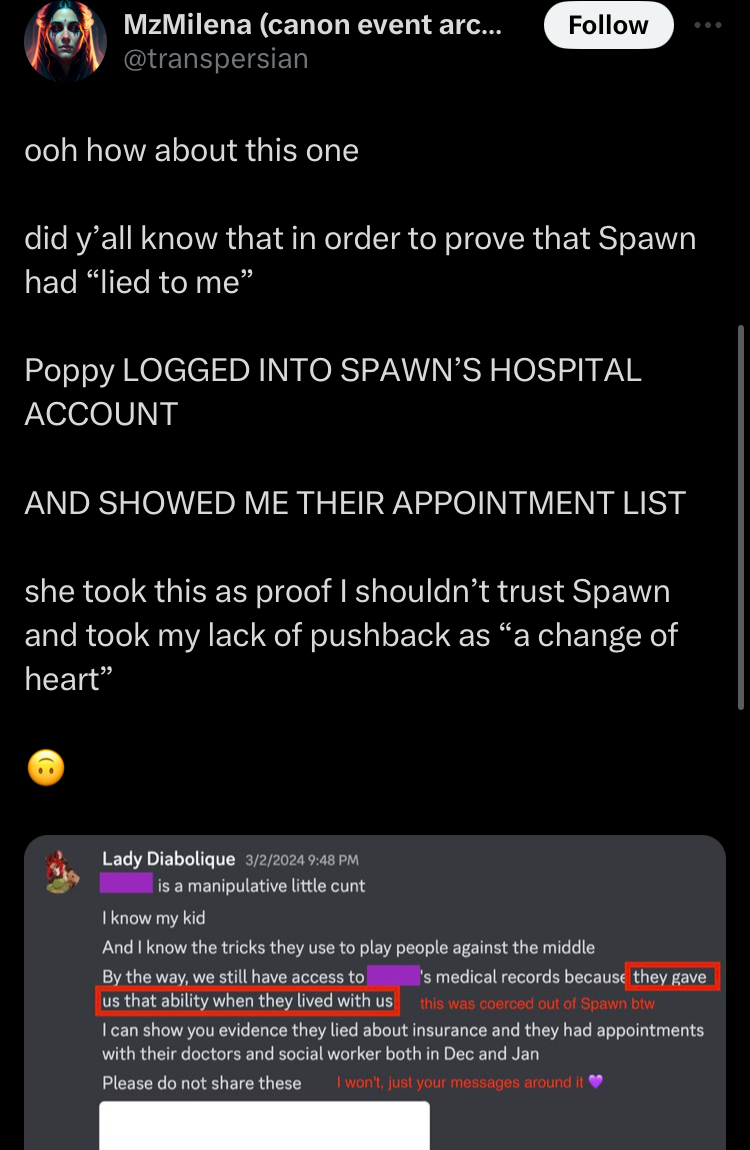The image size is (750, 1150).
Task: Follow the MzMilena account
Action: 608,26
